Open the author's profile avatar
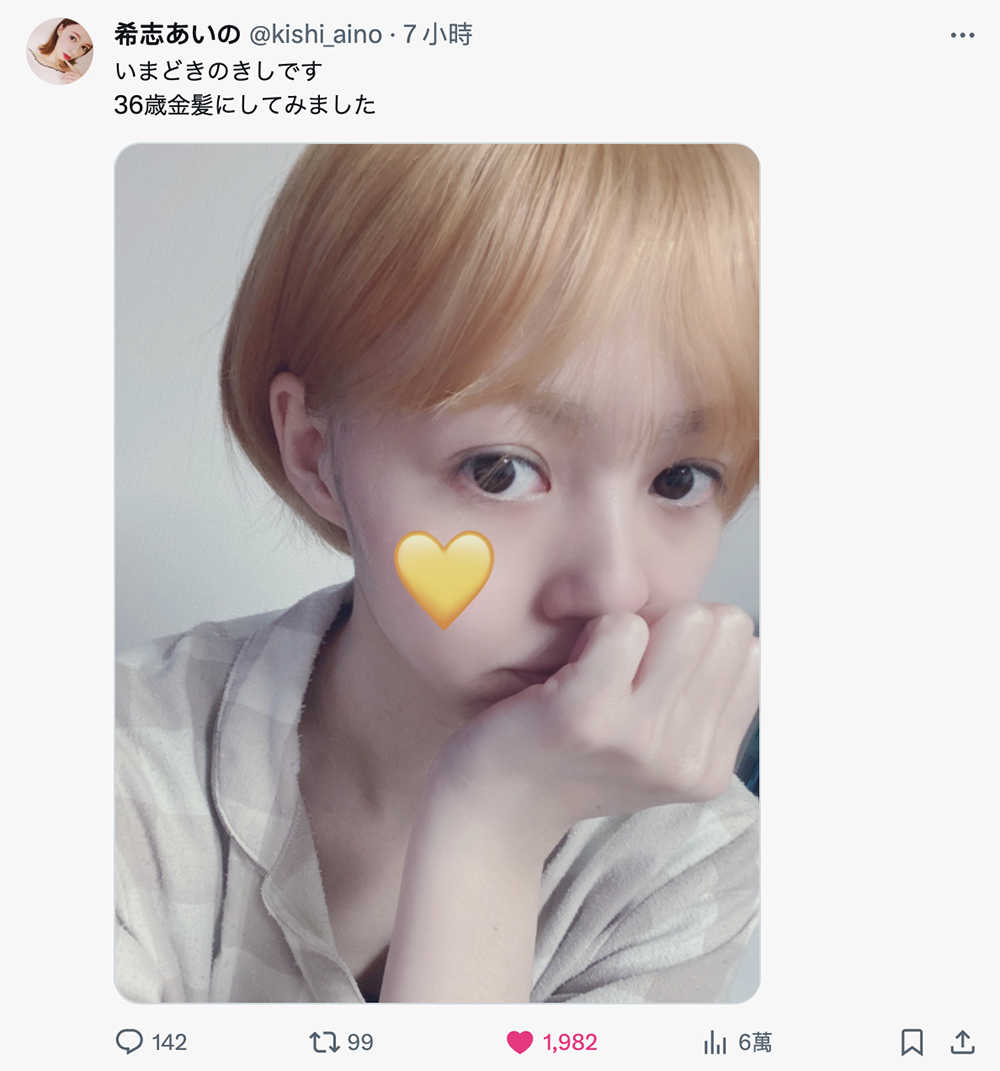This screenshot has height=1071, width=1000. [x=60, y=51]
